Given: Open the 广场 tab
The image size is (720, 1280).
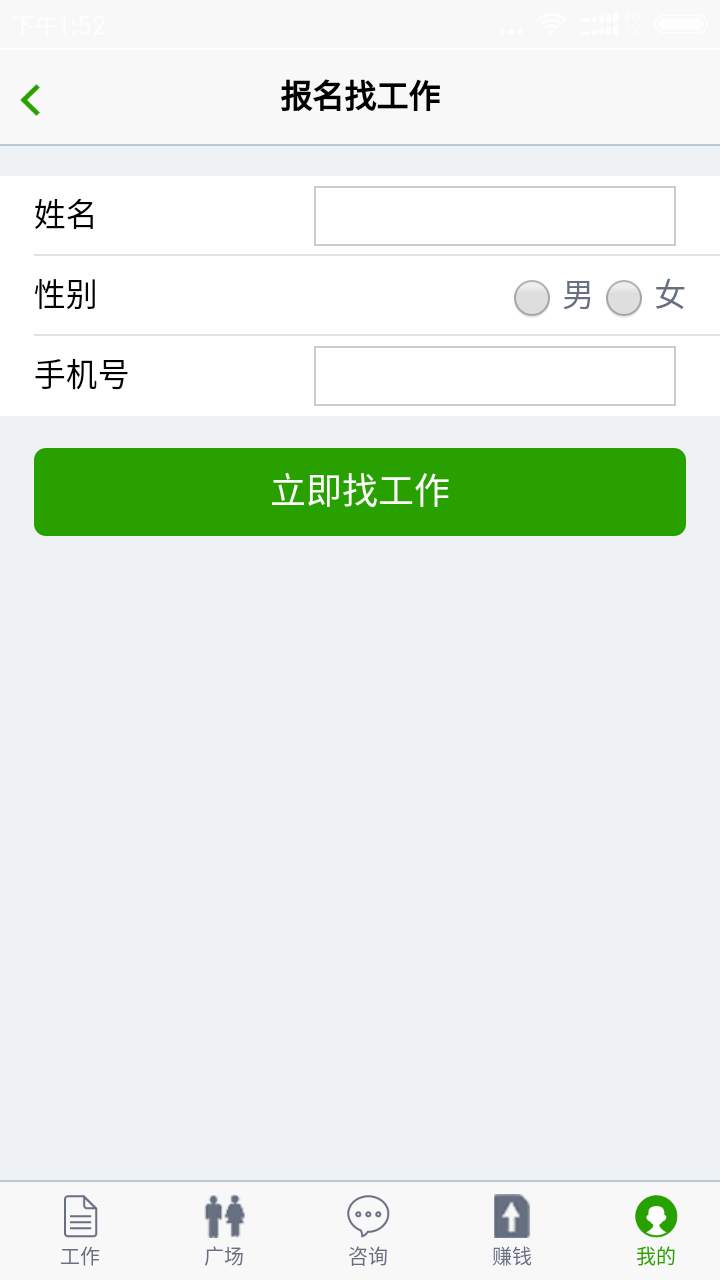Looking at the screenshot, I should (224, 1230).
